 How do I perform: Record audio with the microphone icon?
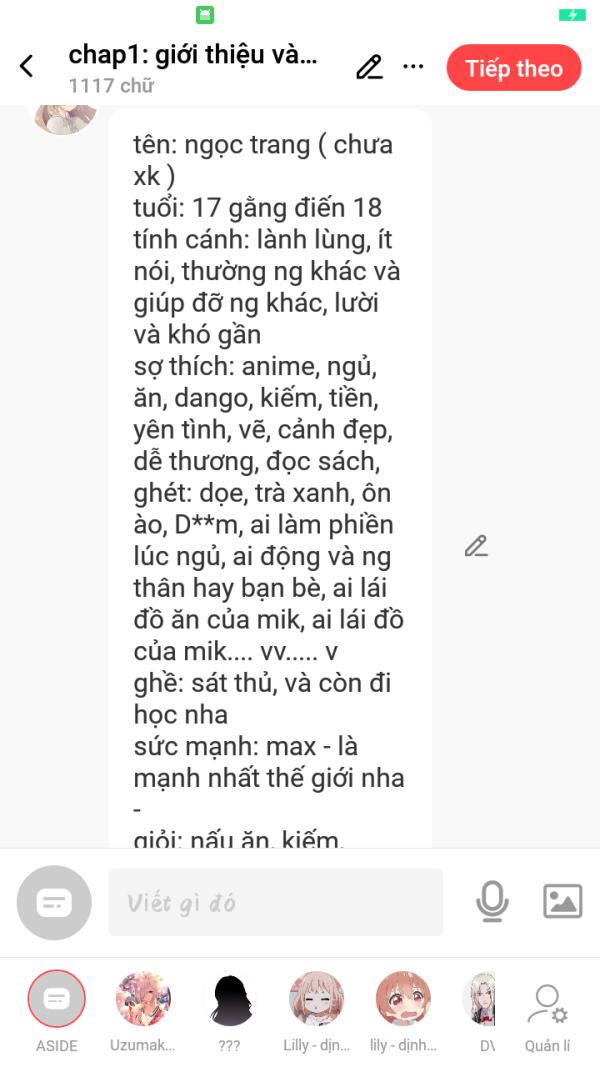click(492, 902)
